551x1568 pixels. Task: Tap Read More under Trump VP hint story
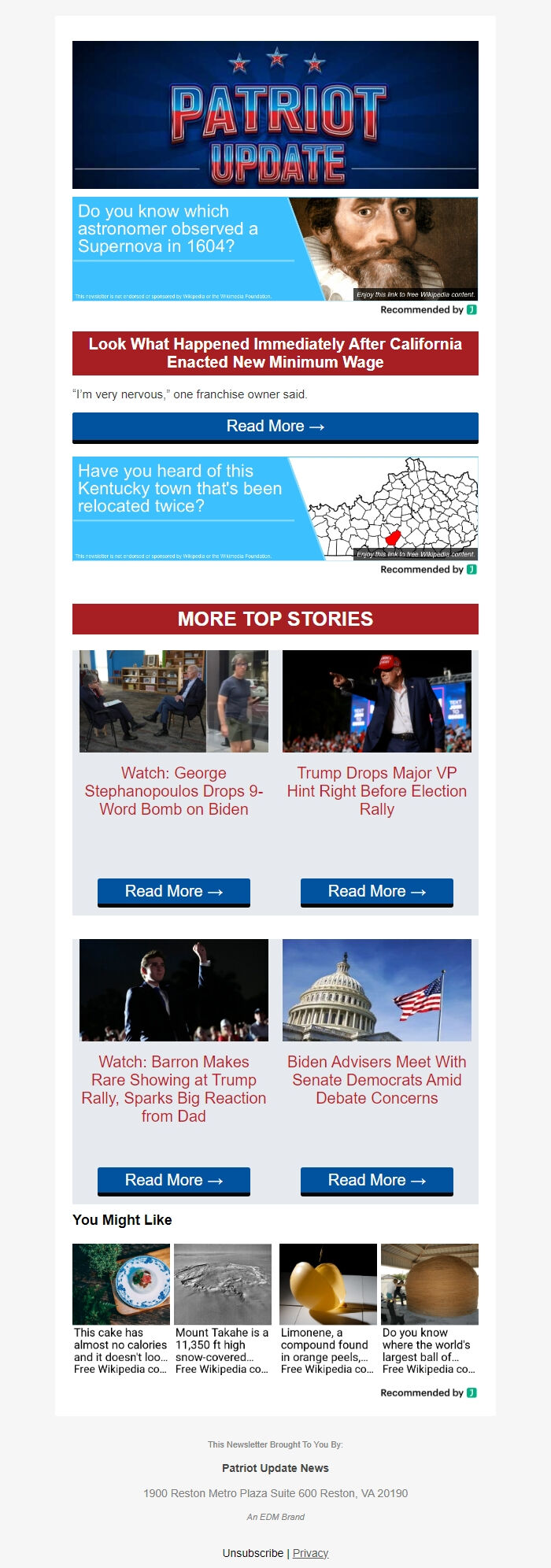(376, 892)
